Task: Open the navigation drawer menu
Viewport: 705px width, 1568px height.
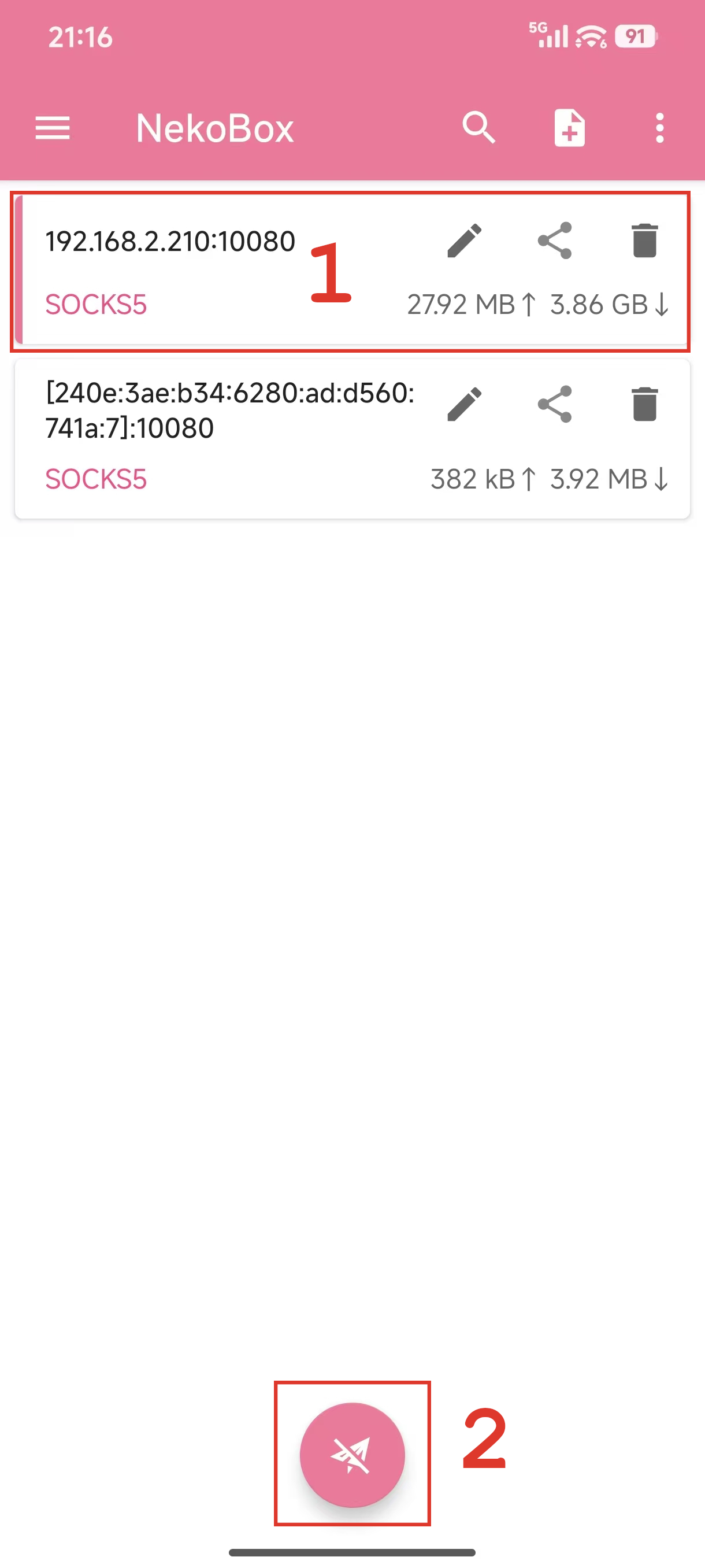Action: (53, 128)
